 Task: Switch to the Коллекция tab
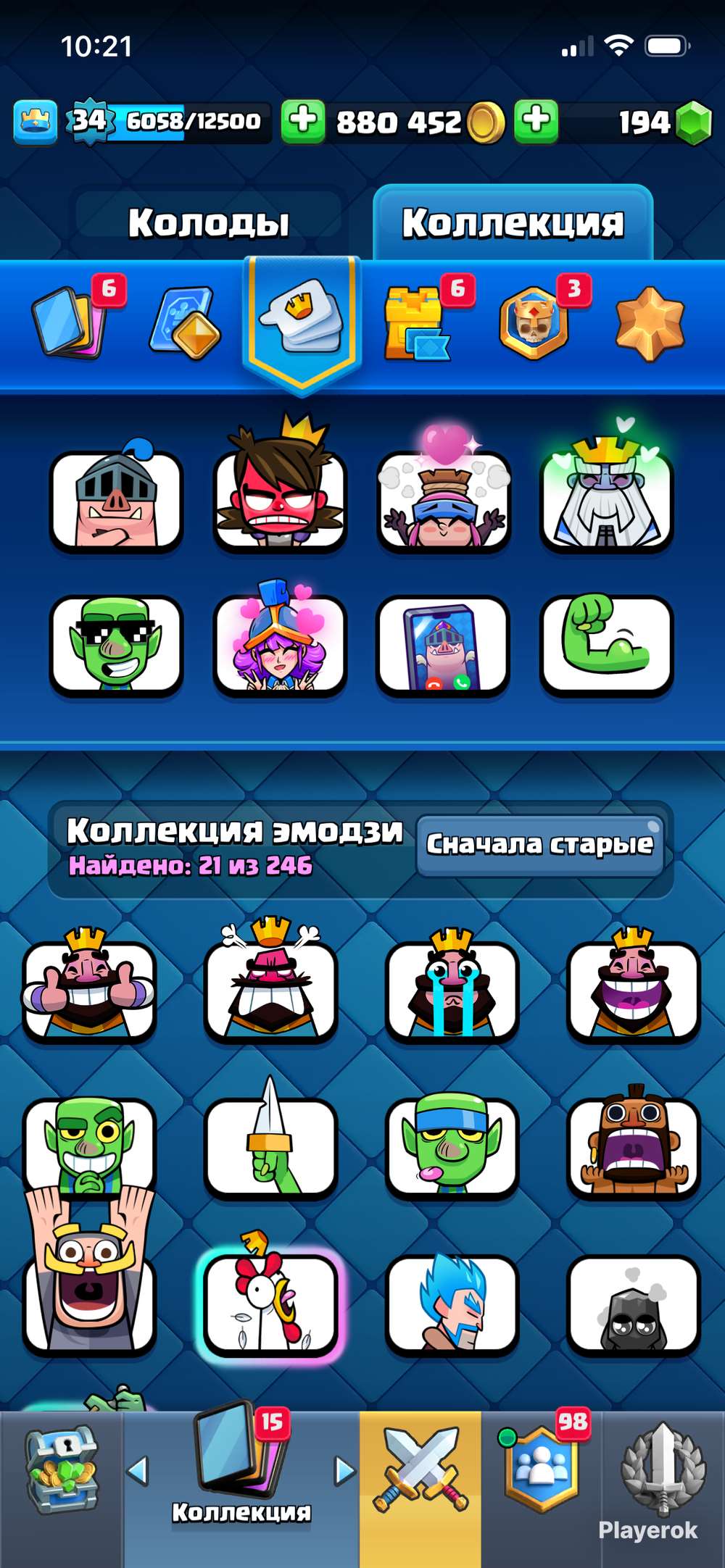click(x=515, y=221)
